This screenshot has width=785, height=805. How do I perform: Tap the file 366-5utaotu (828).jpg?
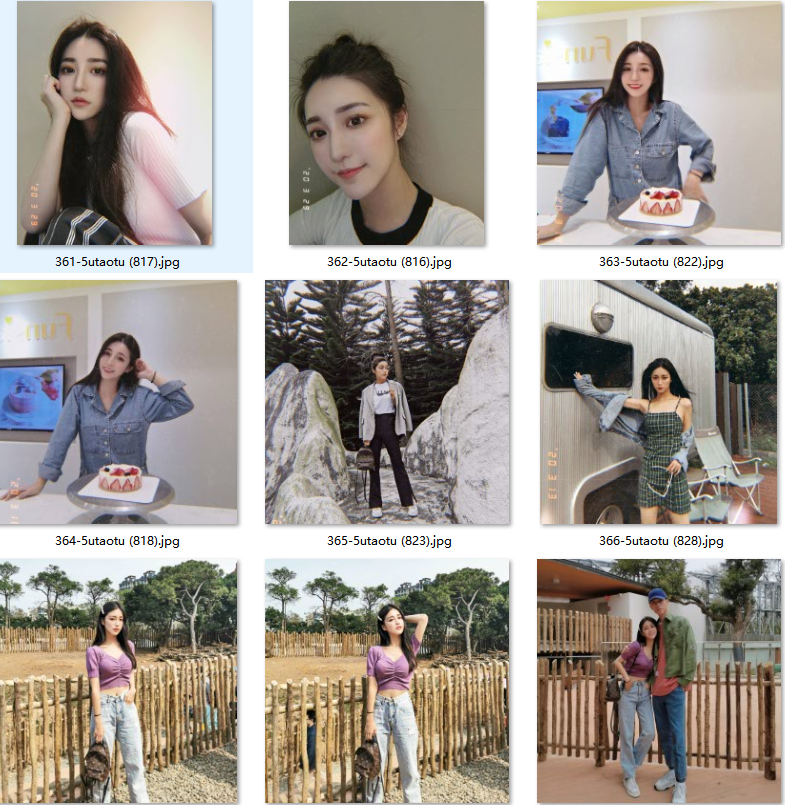click(x=659, y=402)
